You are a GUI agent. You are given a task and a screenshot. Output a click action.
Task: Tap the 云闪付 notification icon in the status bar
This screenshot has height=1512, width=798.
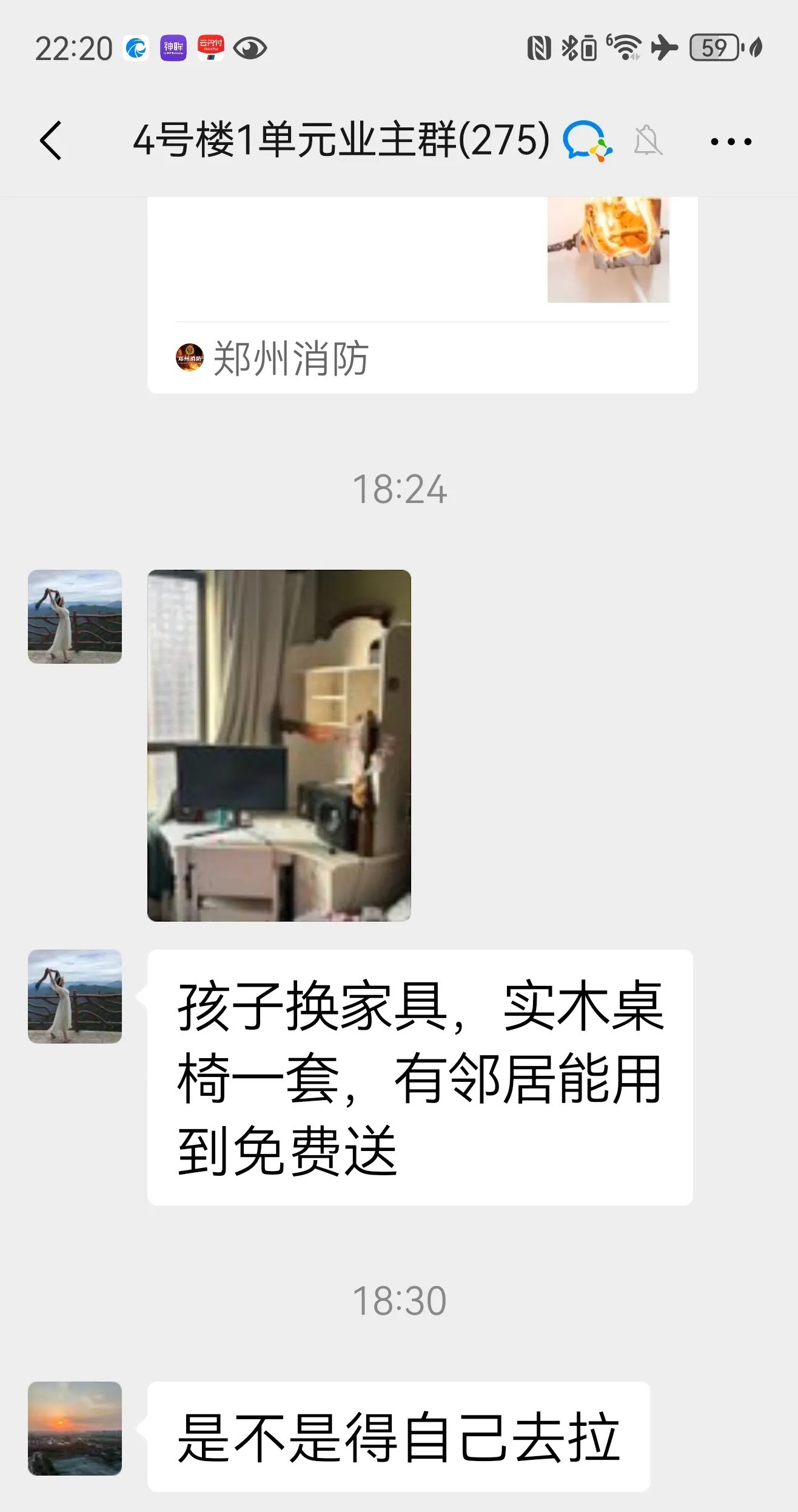tap(212, 47)
